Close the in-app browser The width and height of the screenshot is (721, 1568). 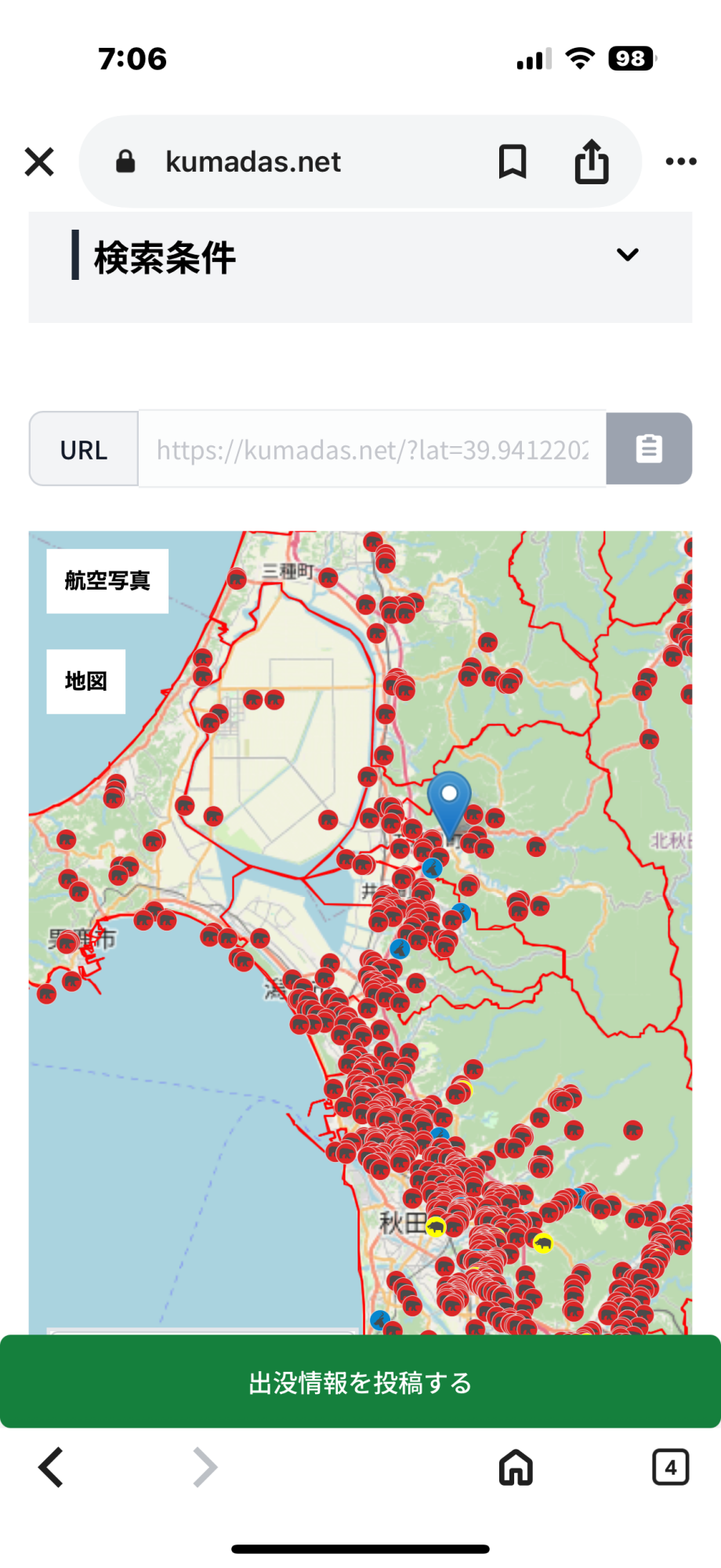(39, 162)
